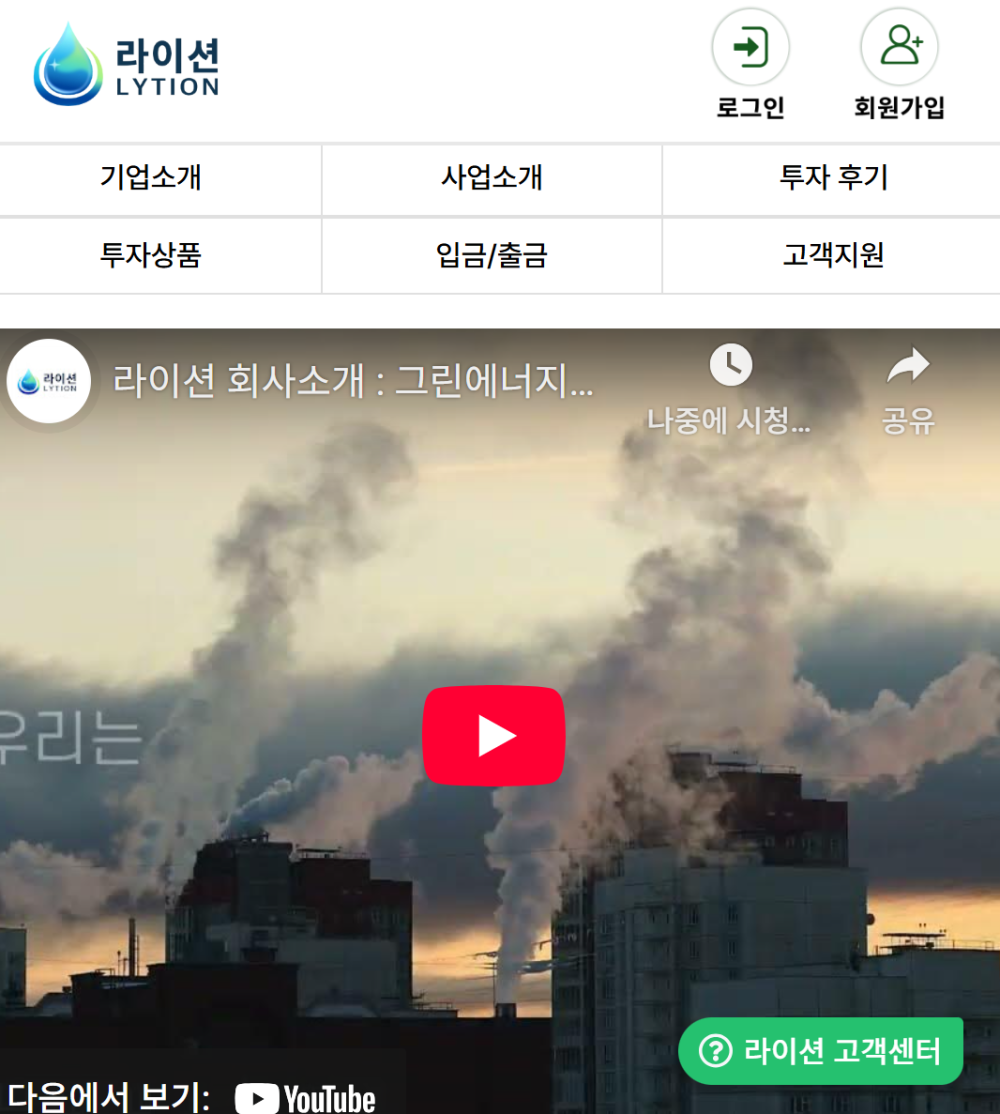
Task: Open the 라이션 YouTube channel avatar
Action: pos(49,381)
